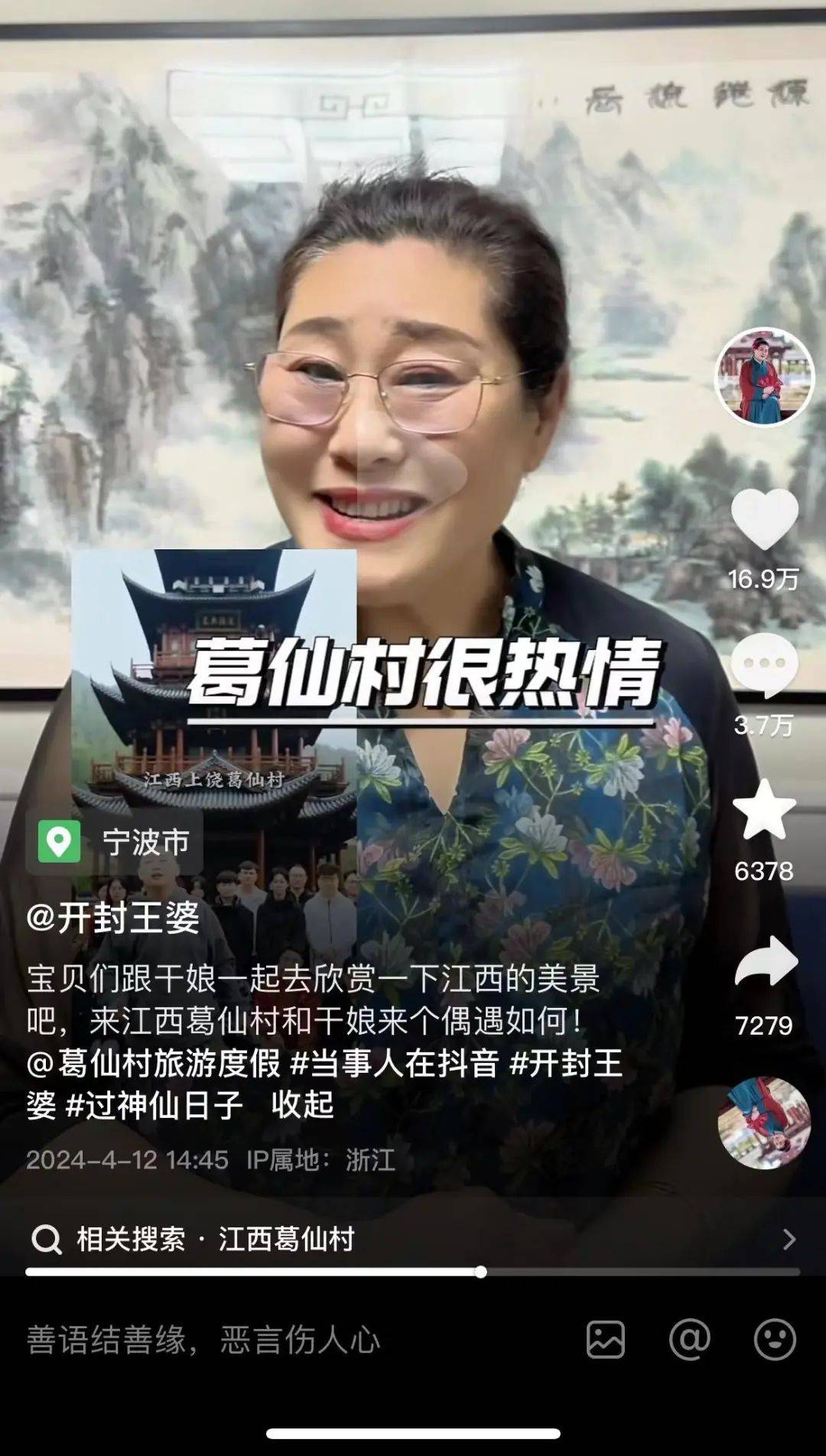Screen dimensions: 826x1456
Task: Mention someone with the @ icon
Action: point(690,1340)
